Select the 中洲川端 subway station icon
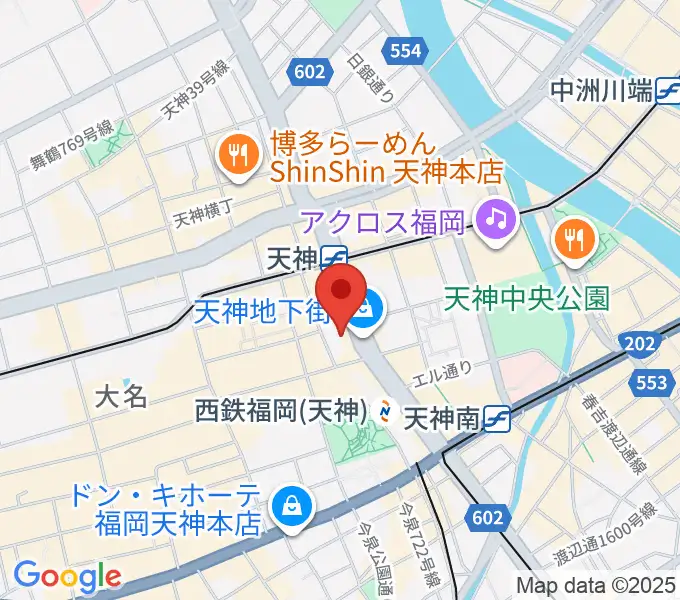The width and height of the screenshot is (680, 600). [x=667, y=92]
